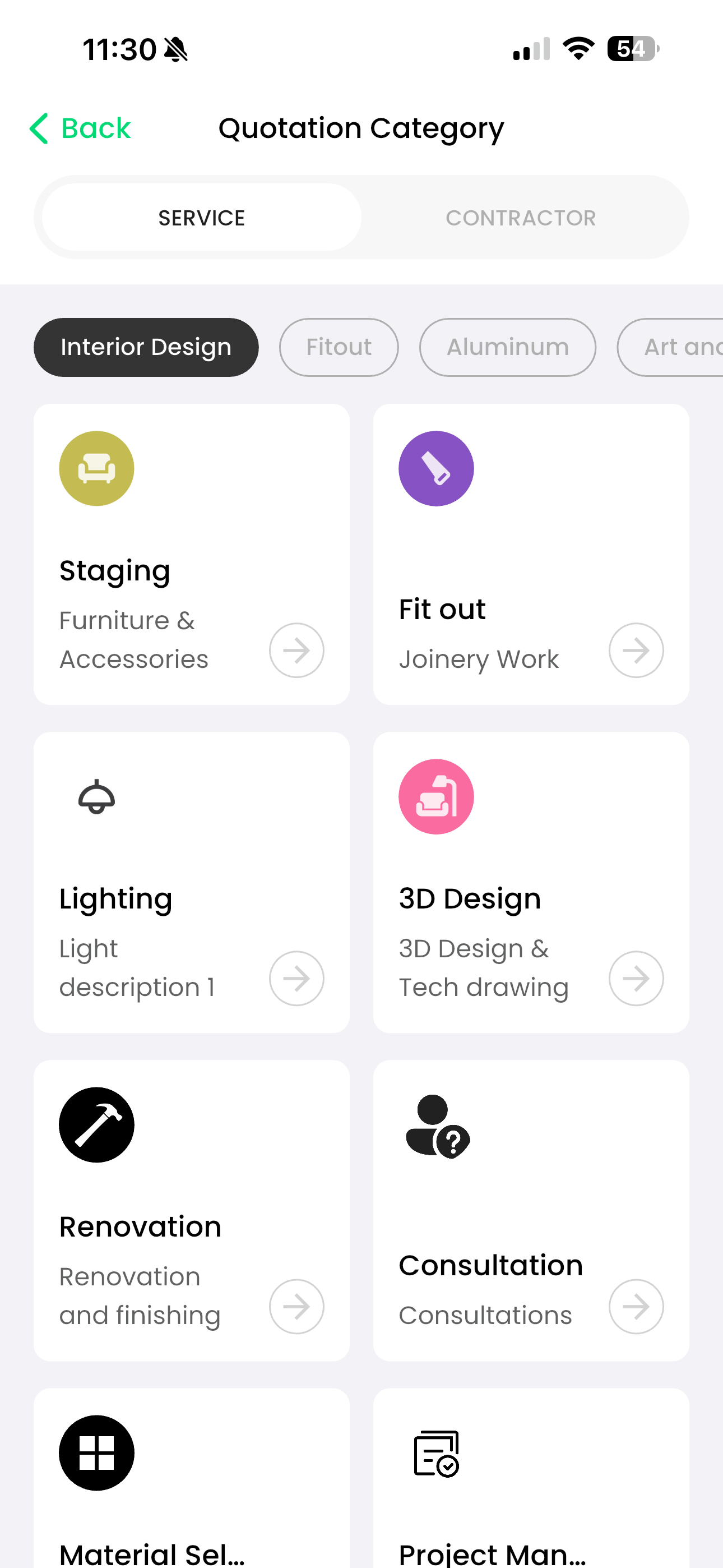This screenshot has width=723, height=1568.
Task: Select the Staging furniture icon
Action: click(x=96, y=468)
